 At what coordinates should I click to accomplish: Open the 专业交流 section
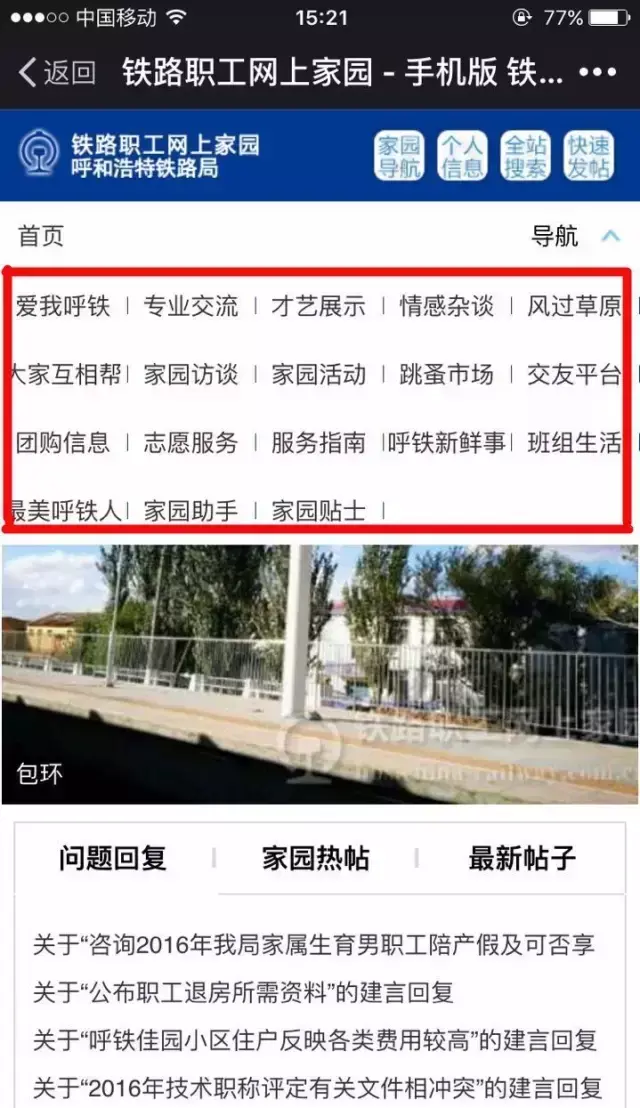tap(191, 306)
